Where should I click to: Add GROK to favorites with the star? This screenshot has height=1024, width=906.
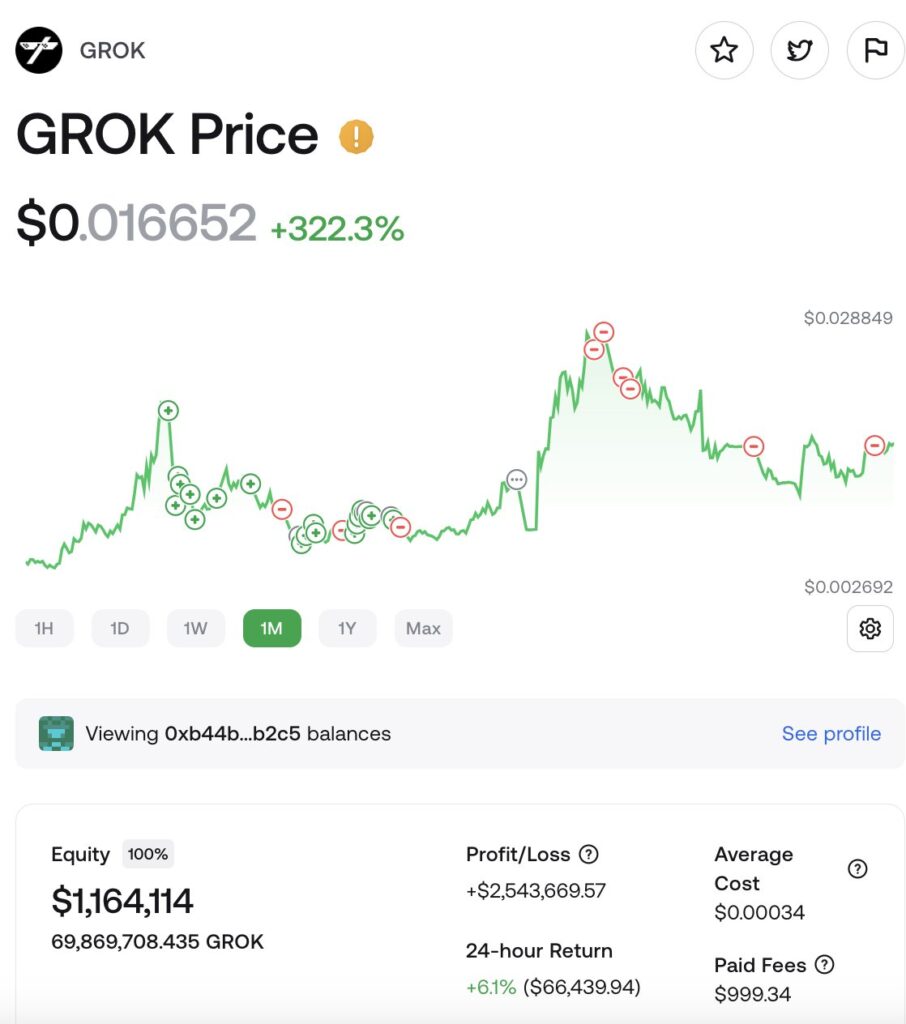(x=724, y=50)
